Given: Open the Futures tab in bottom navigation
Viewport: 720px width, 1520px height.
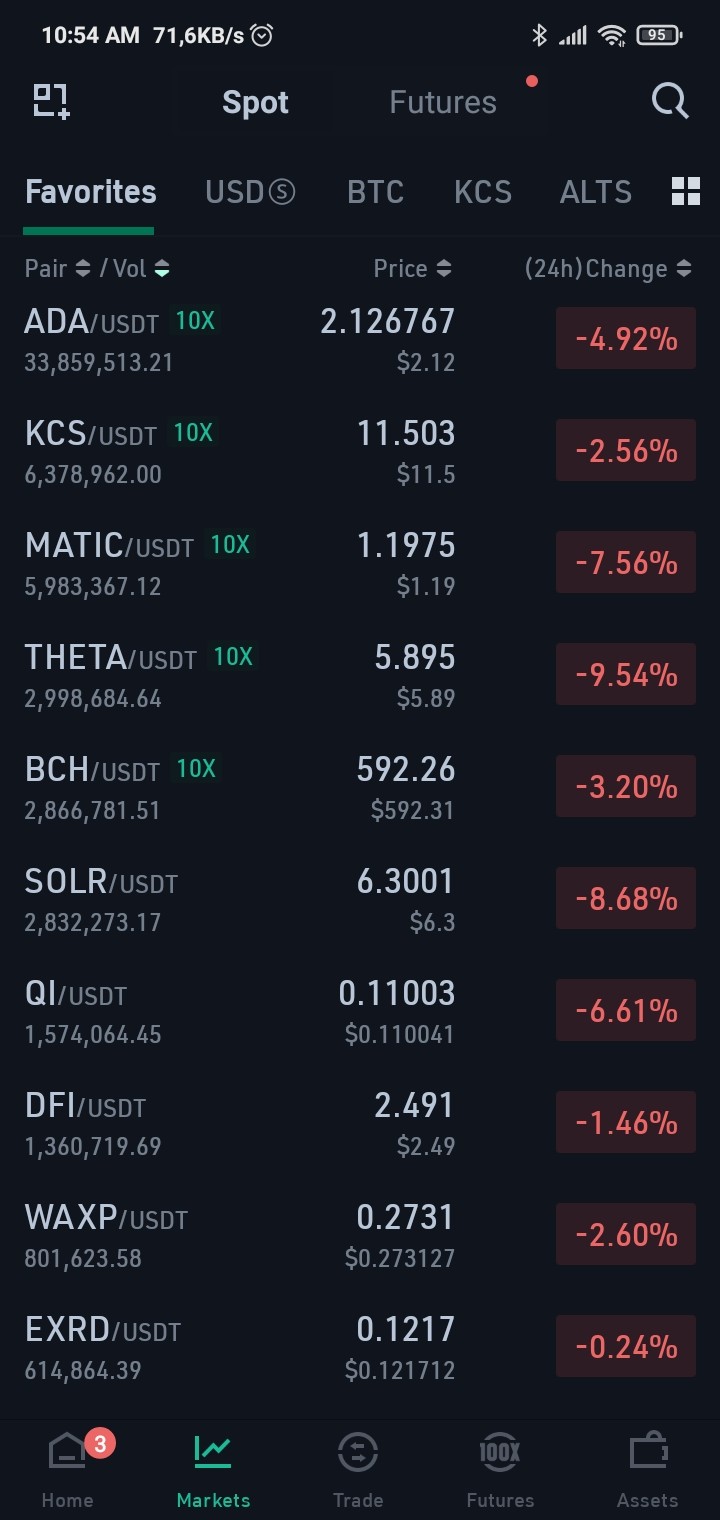Looking at the screenshot, I should coord(500,1469).
